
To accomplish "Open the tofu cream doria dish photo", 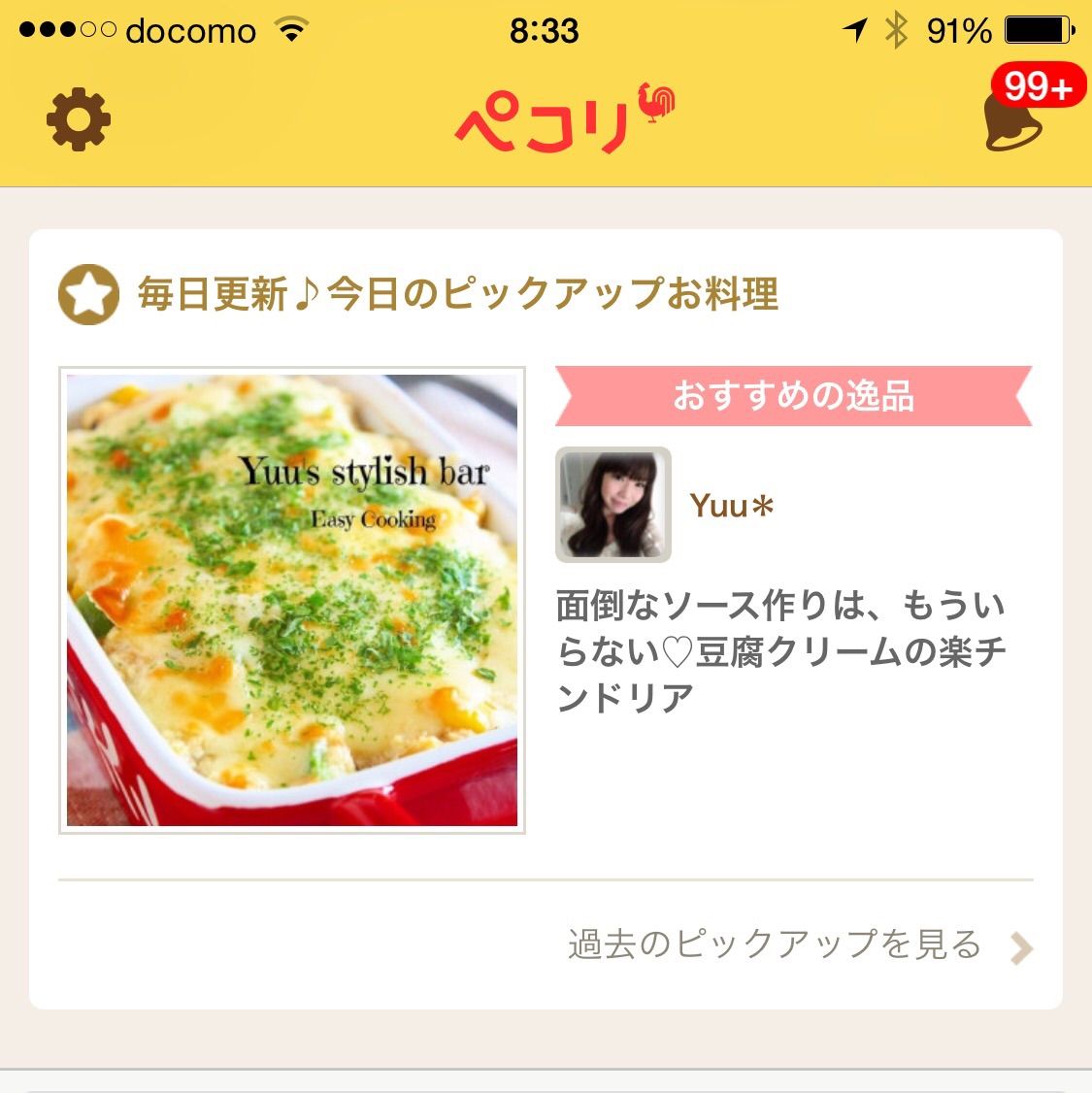I will coord(292,600).
